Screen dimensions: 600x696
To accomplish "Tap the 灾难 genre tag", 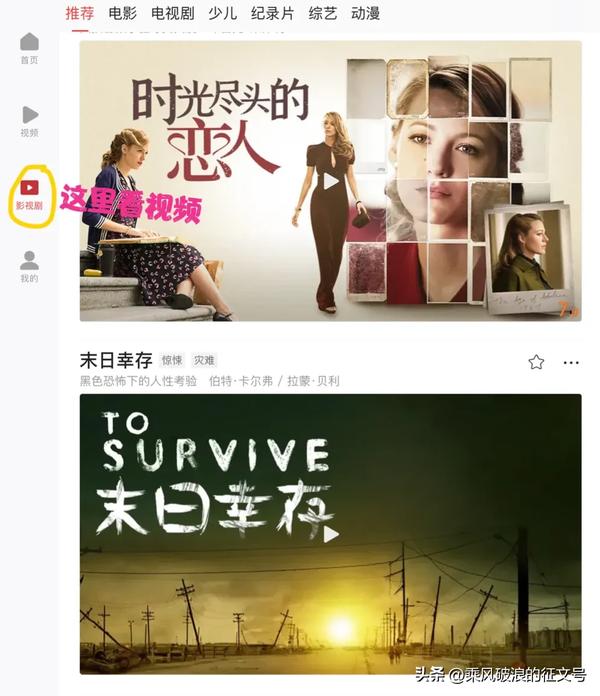I will point(204,361).
